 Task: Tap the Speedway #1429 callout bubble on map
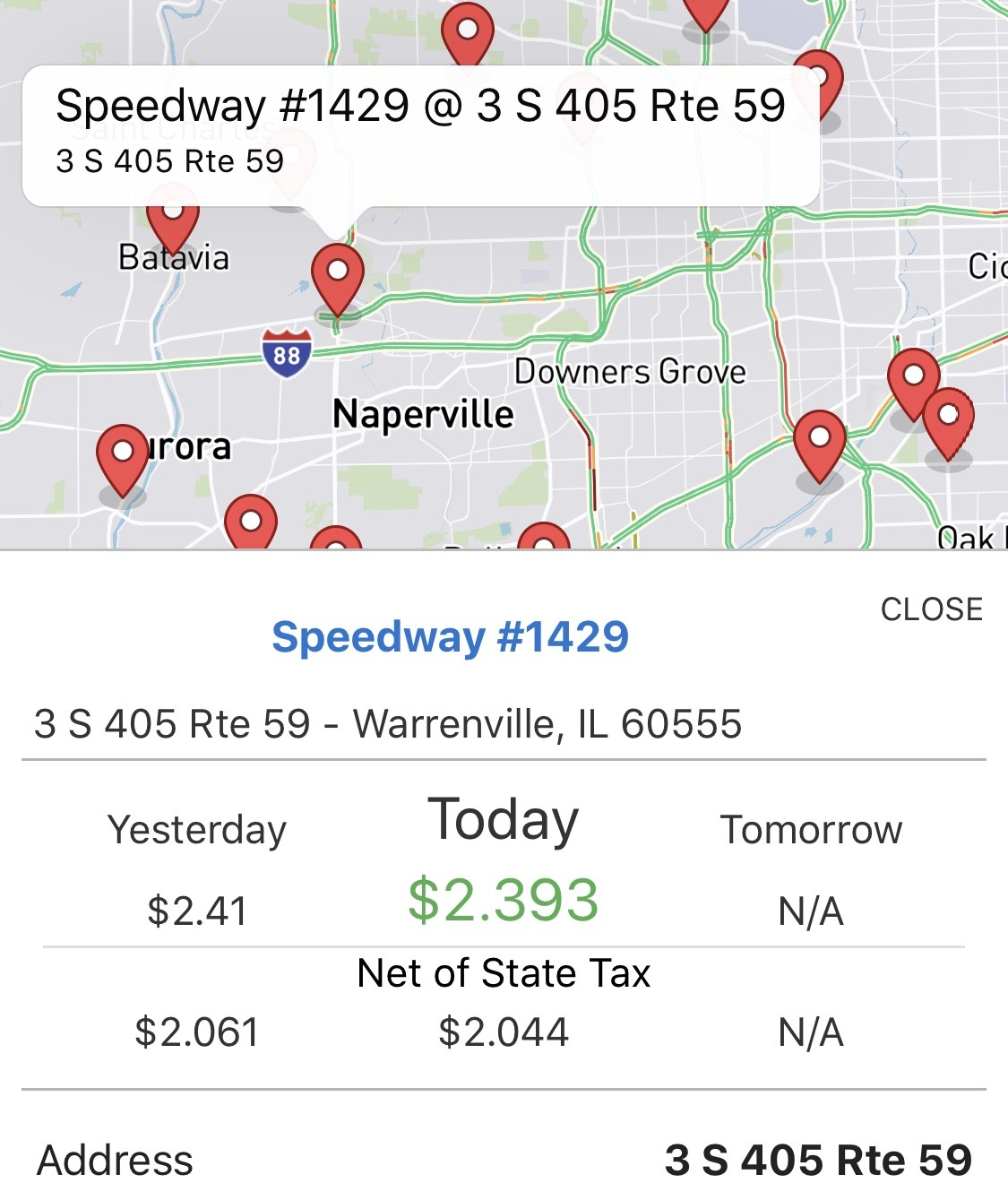420,134
